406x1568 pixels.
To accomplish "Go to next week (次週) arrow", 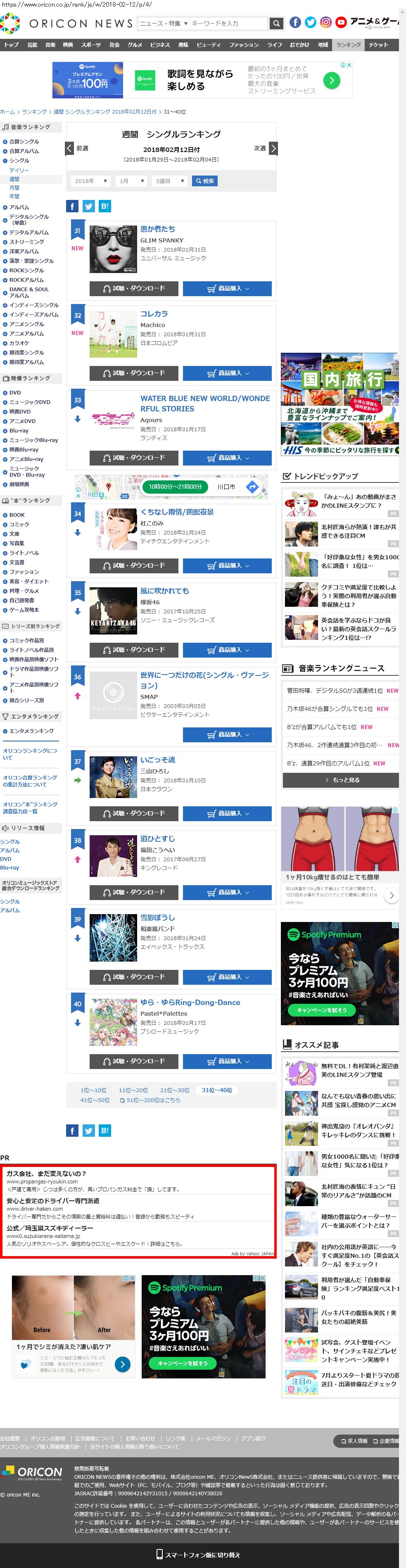I will [x=273, y=148].
